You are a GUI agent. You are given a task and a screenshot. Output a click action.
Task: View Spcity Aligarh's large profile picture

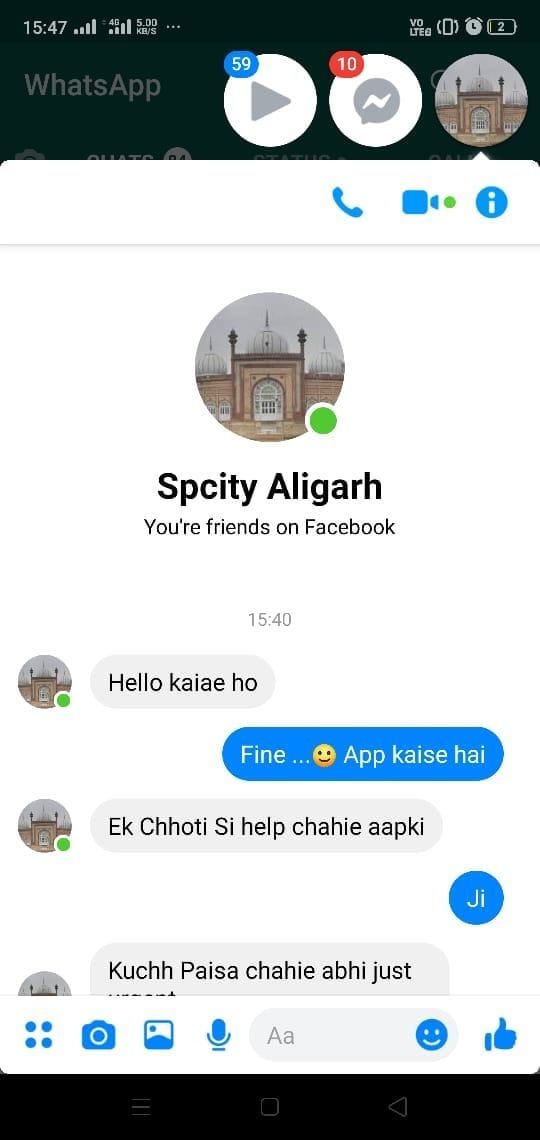pos(270,367)
